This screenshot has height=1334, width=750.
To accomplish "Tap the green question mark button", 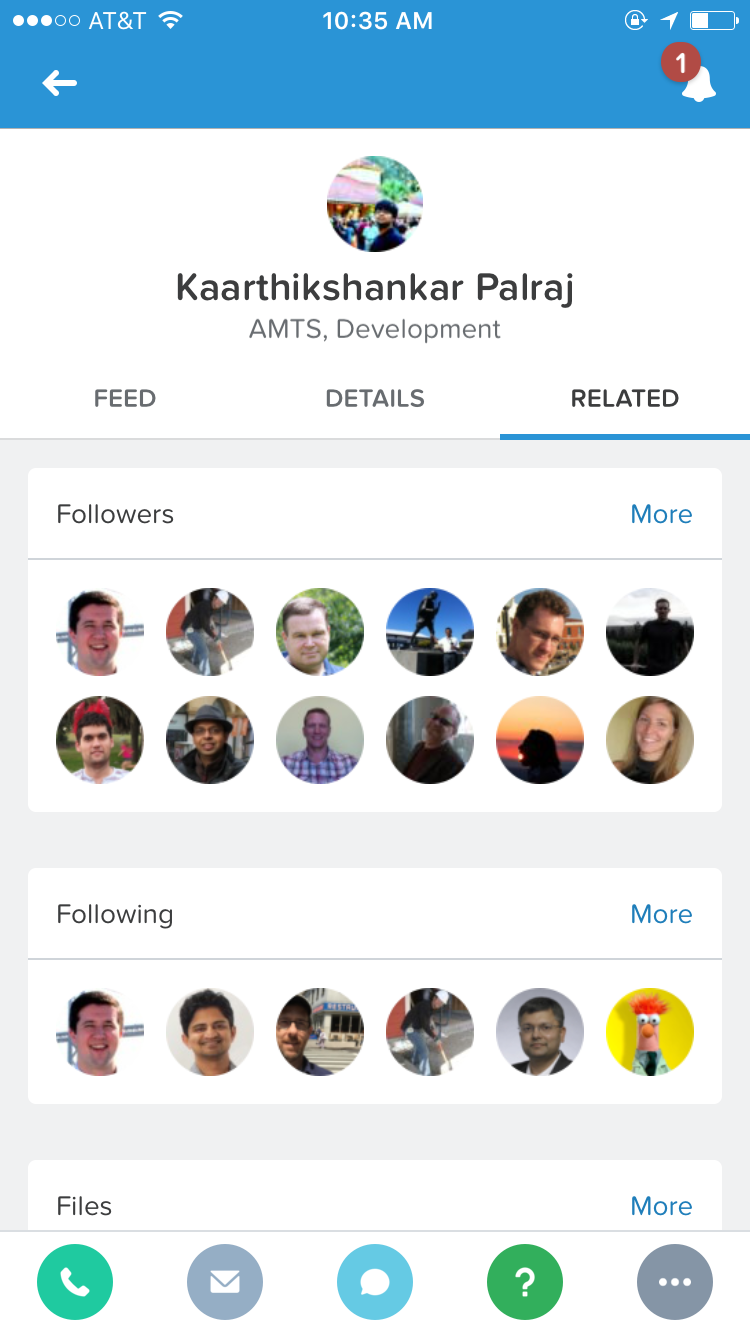I will click(x=525, y=1282).
